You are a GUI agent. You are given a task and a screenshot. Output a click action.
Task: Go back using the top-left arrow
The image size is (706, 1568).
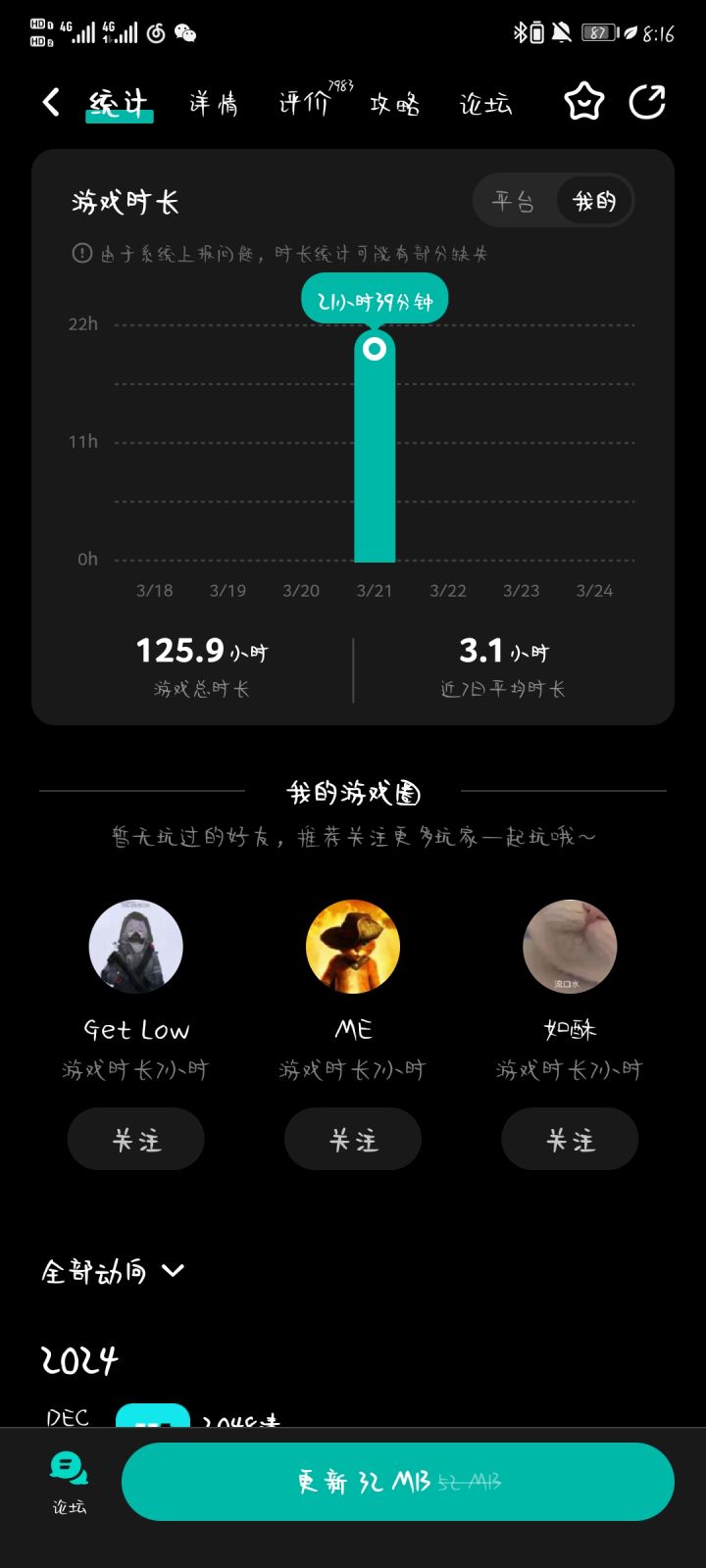pos(51,102)
